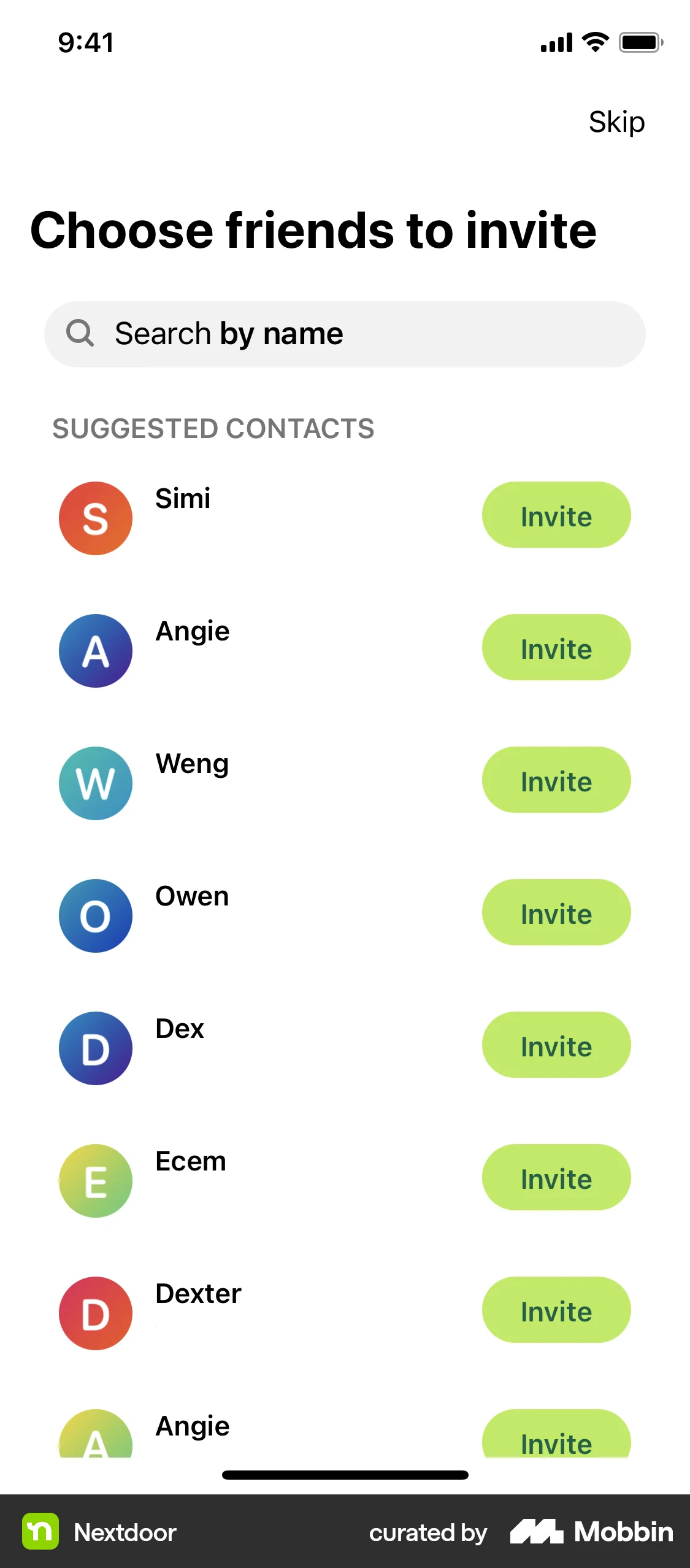690x1568 pixels.
Task: Click the Suggested Contacts heading
Action: [x=213, y=428]
